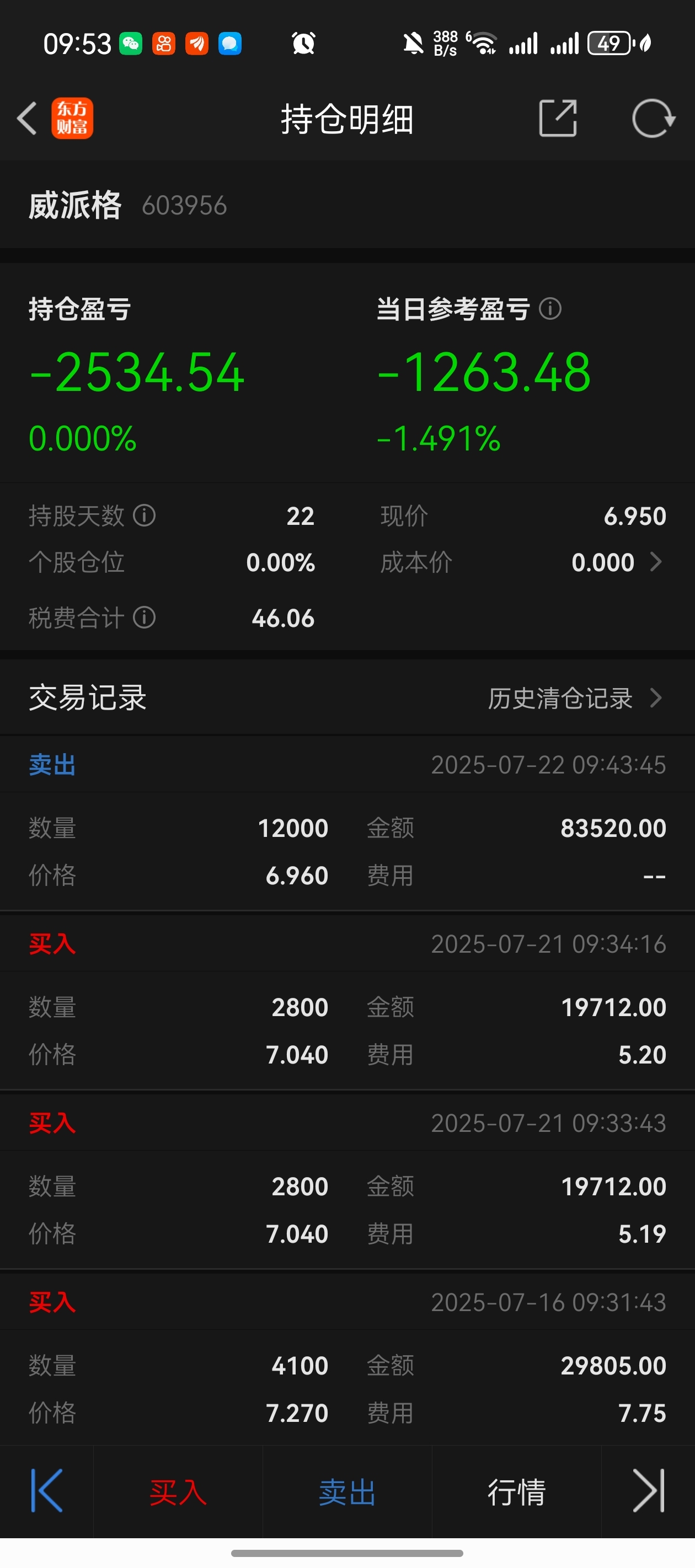695x1568 pixels.
Task: Go back using the top-left arrow
Action: 28,118
